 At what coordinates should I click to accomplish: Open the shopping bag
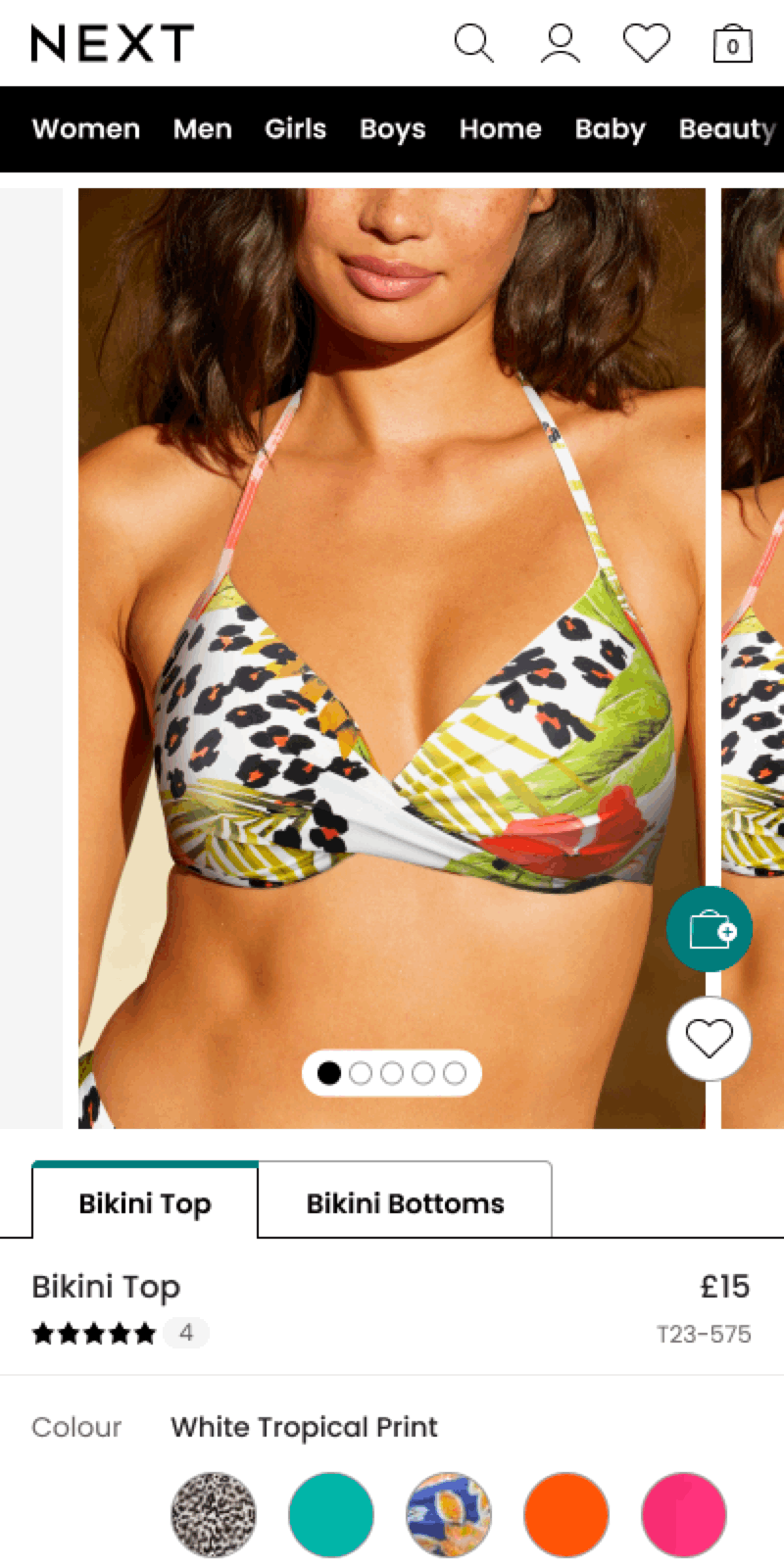point(732,44)
